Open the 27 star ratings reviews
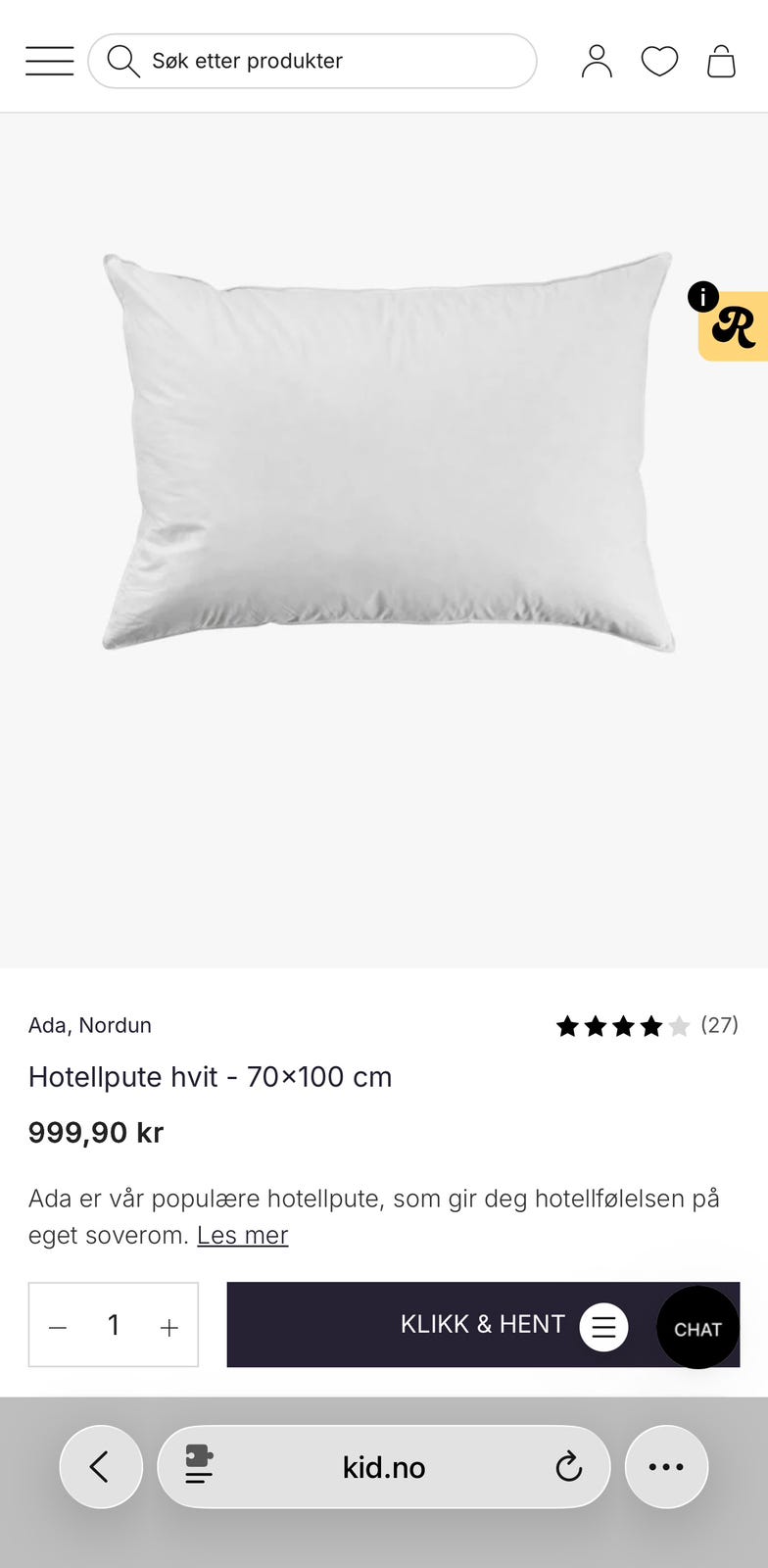 click(x=647, y=1026)
